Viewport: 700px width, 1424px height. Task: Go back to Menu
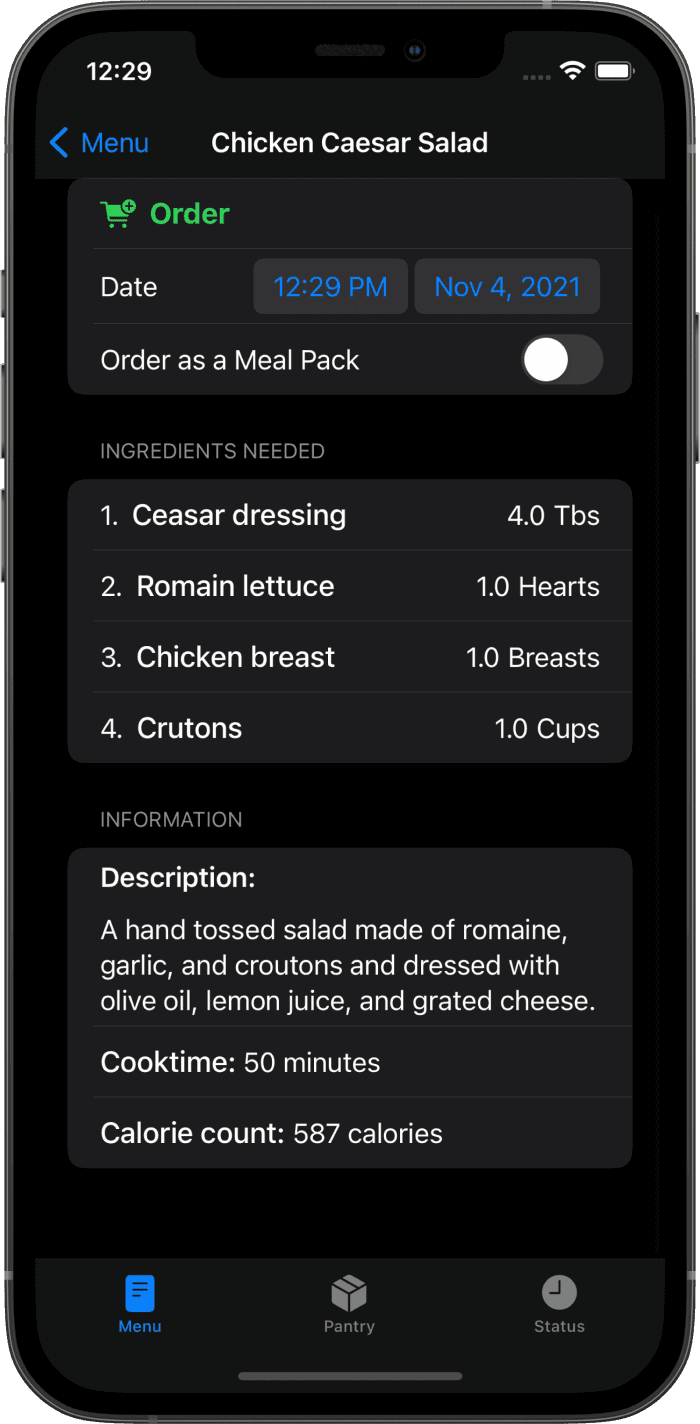[99, 143]
